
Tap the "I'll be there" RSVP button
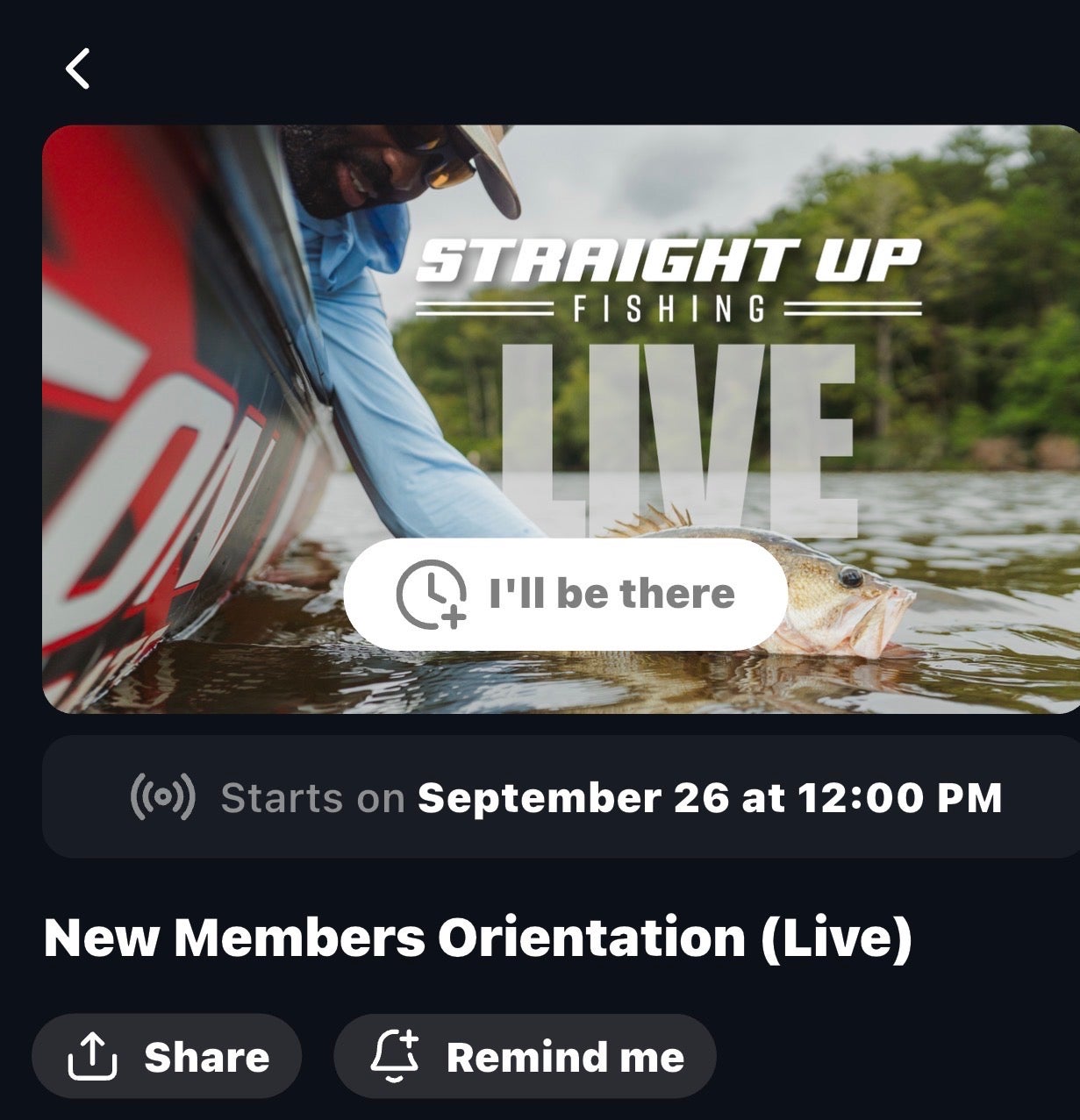565,595
